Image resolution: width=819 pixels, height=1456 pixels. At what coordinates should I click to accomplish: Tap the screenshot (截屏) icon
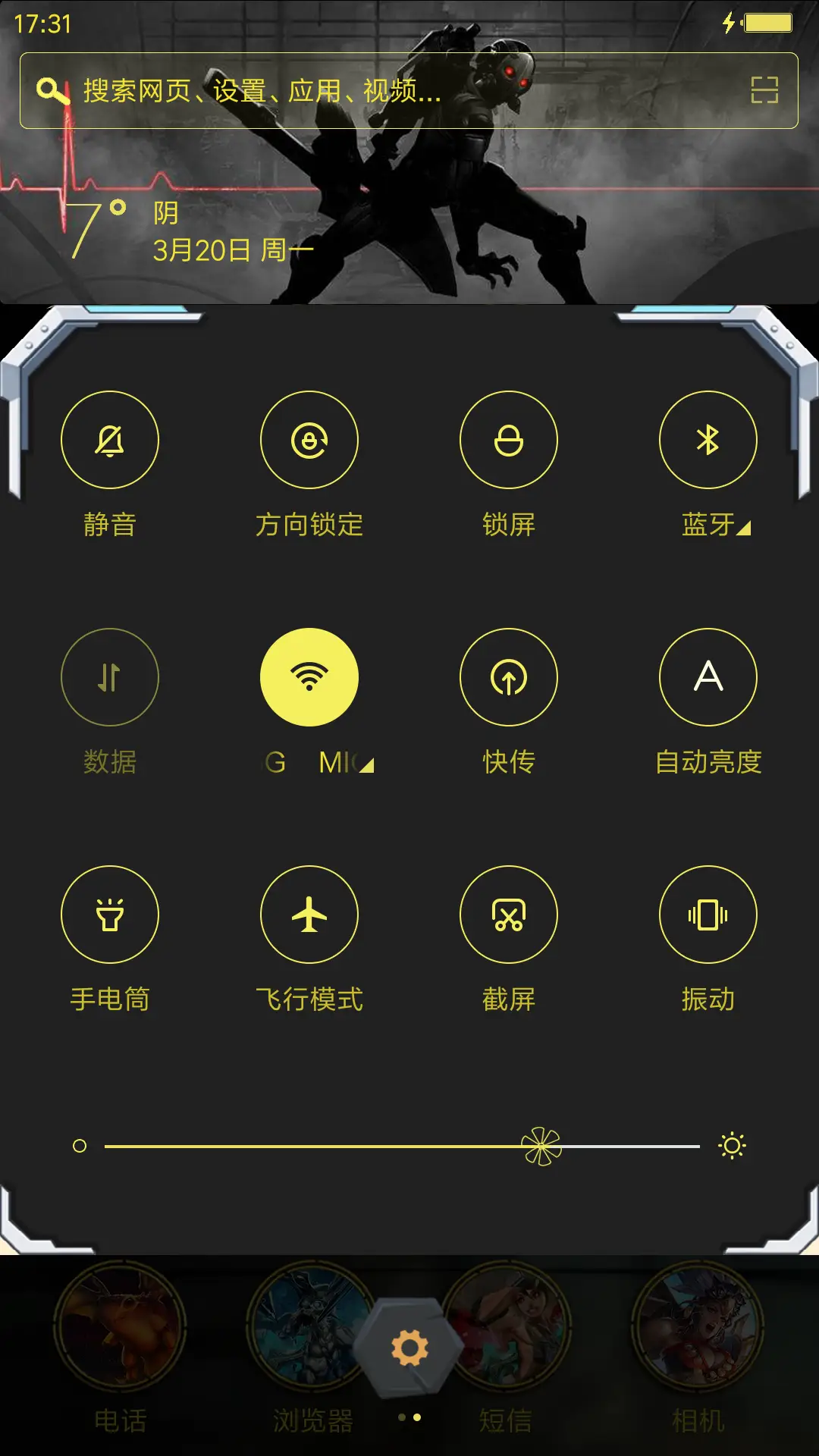[x=509, y=915]
